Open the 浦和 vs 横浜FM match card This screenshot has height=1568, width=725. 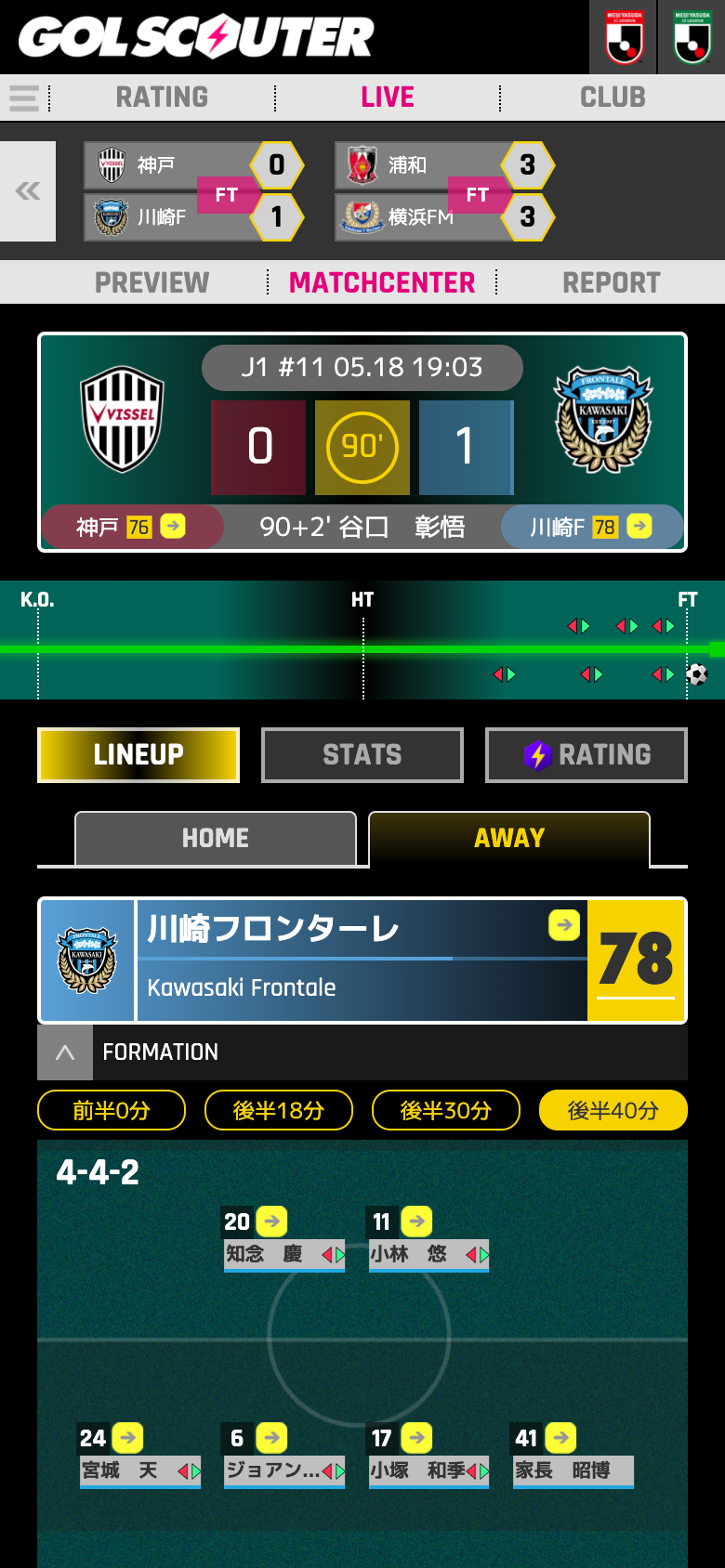[x=444, y=191]
